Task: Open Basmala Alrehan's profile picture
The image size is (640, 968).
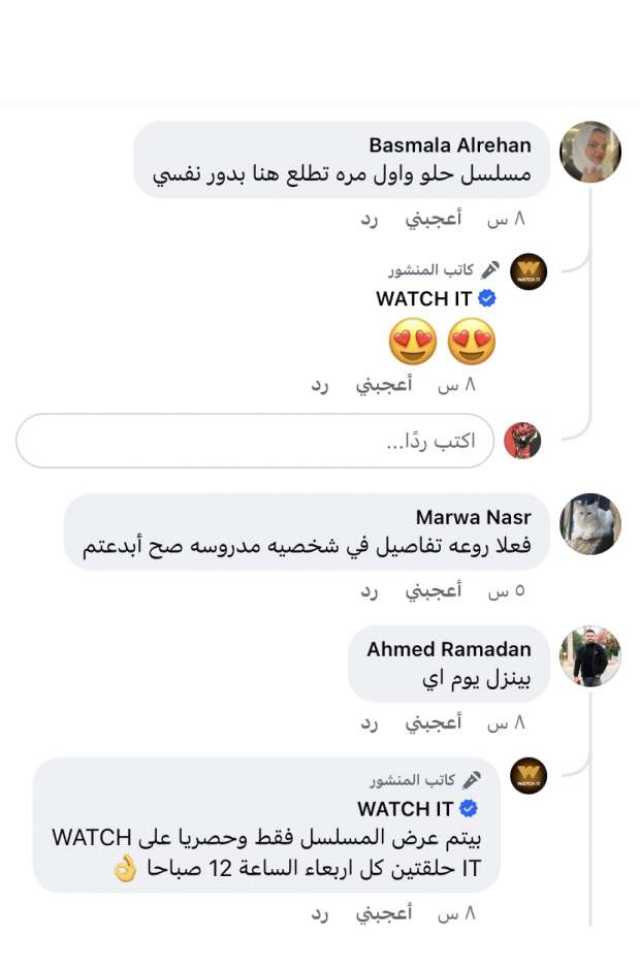Action: (589, 152)
